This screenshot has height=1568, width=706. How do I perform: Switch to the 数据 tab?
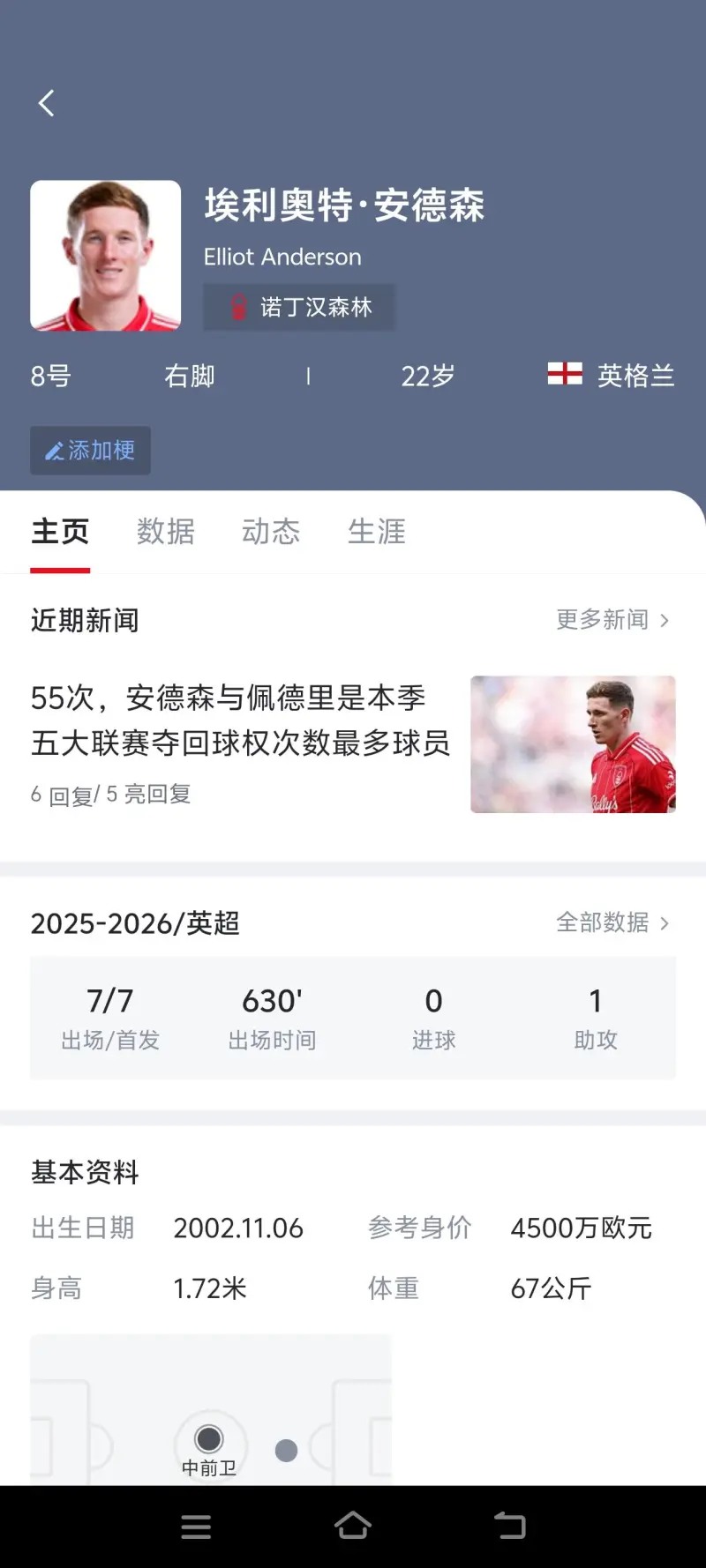point(165,532)
